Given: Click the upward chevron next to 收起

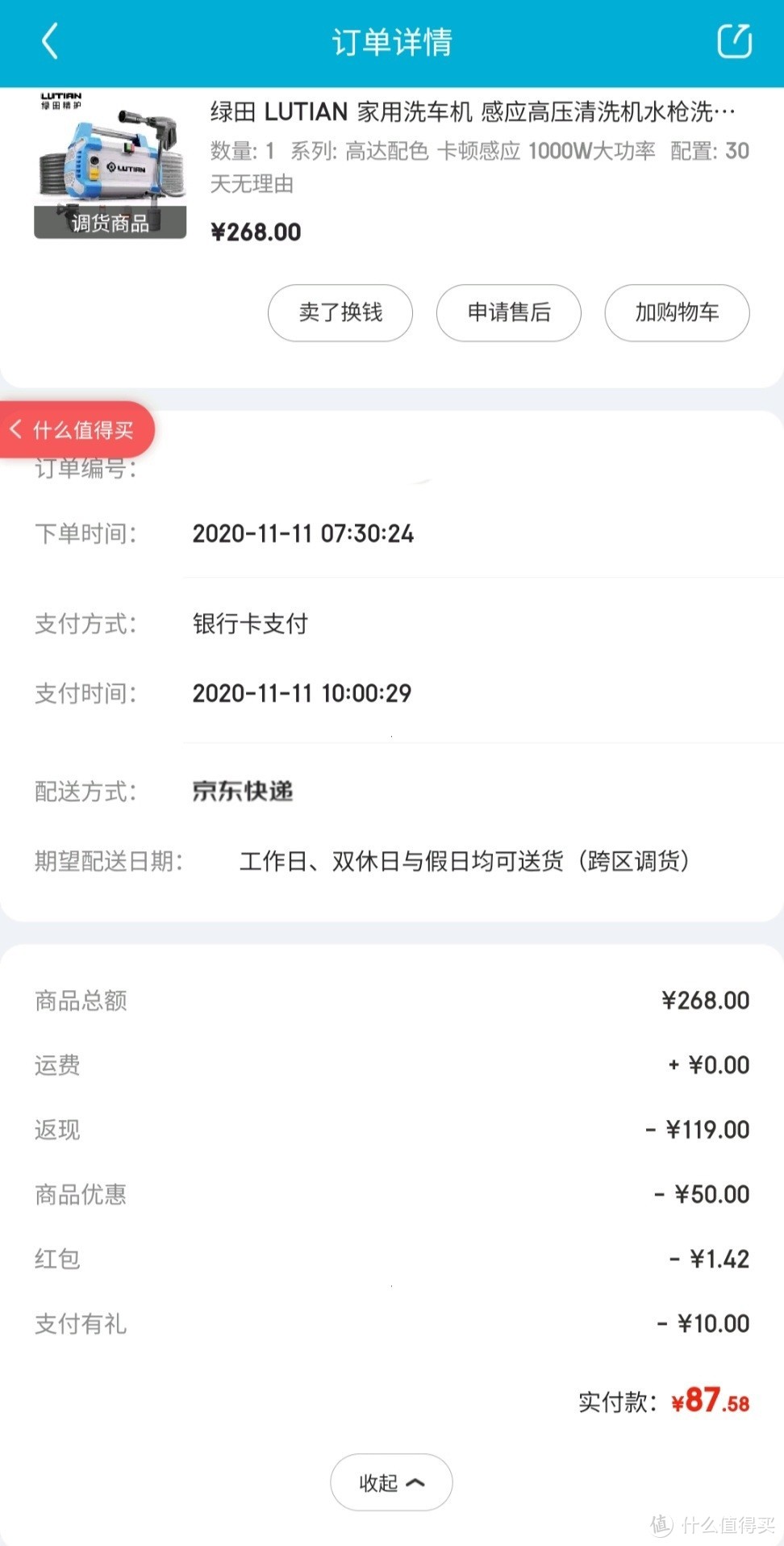Looking at the screenshot, I should point(415,1482).
